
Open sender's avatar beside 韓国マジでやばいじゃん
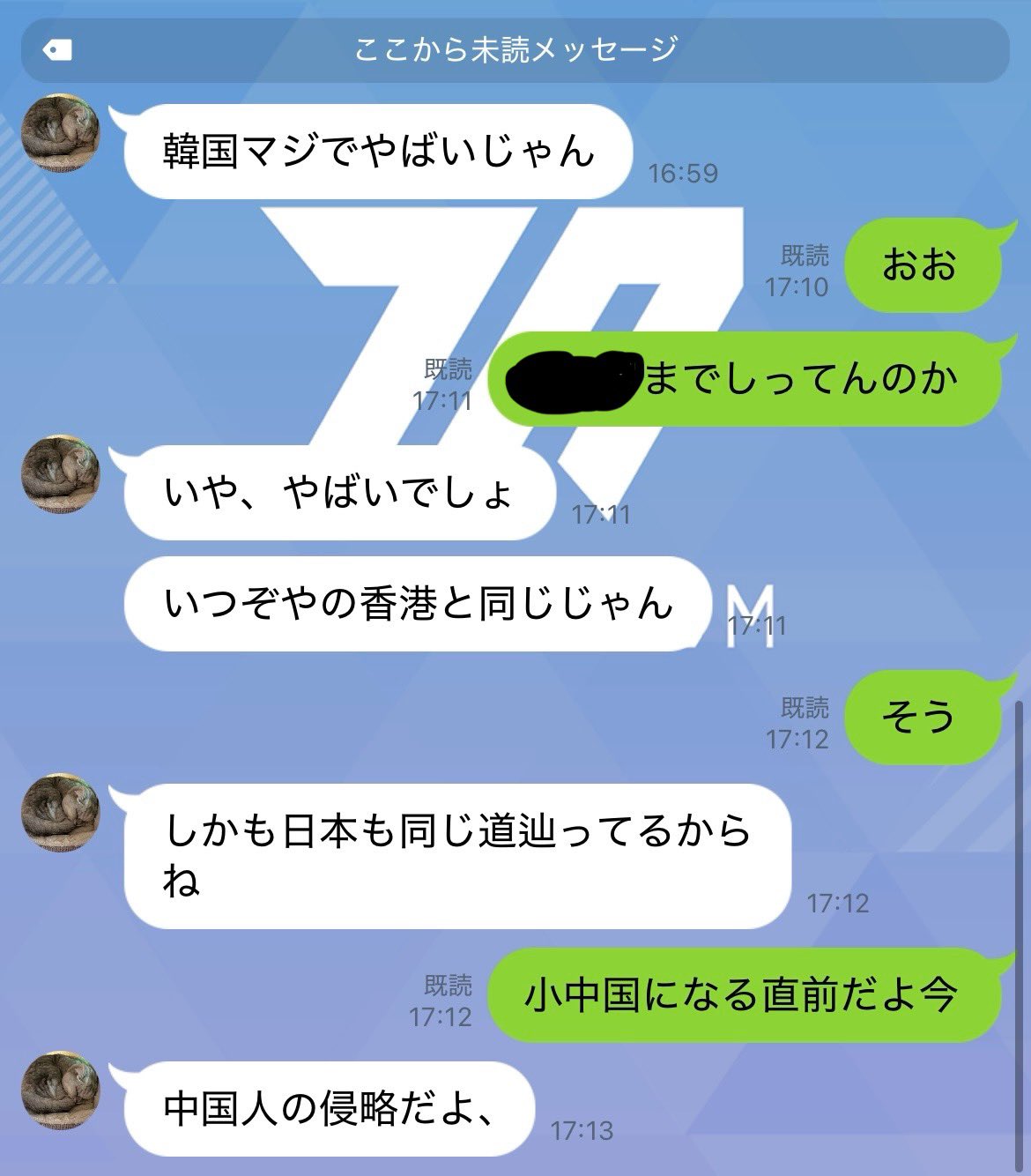(60, 133)
